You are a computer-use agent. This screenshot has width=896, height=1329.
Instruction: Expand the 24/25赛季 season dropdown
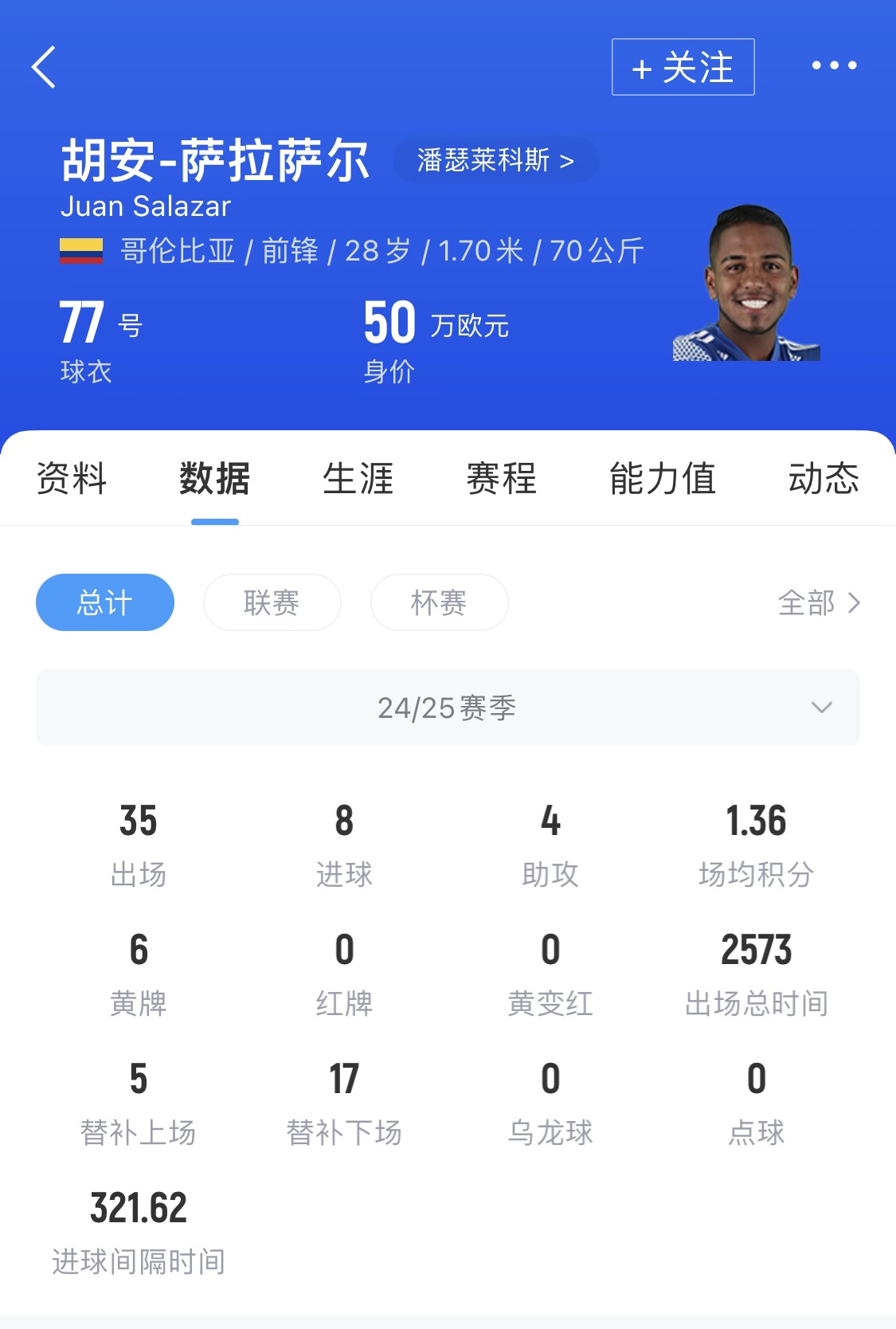click(x=448, y=708)
